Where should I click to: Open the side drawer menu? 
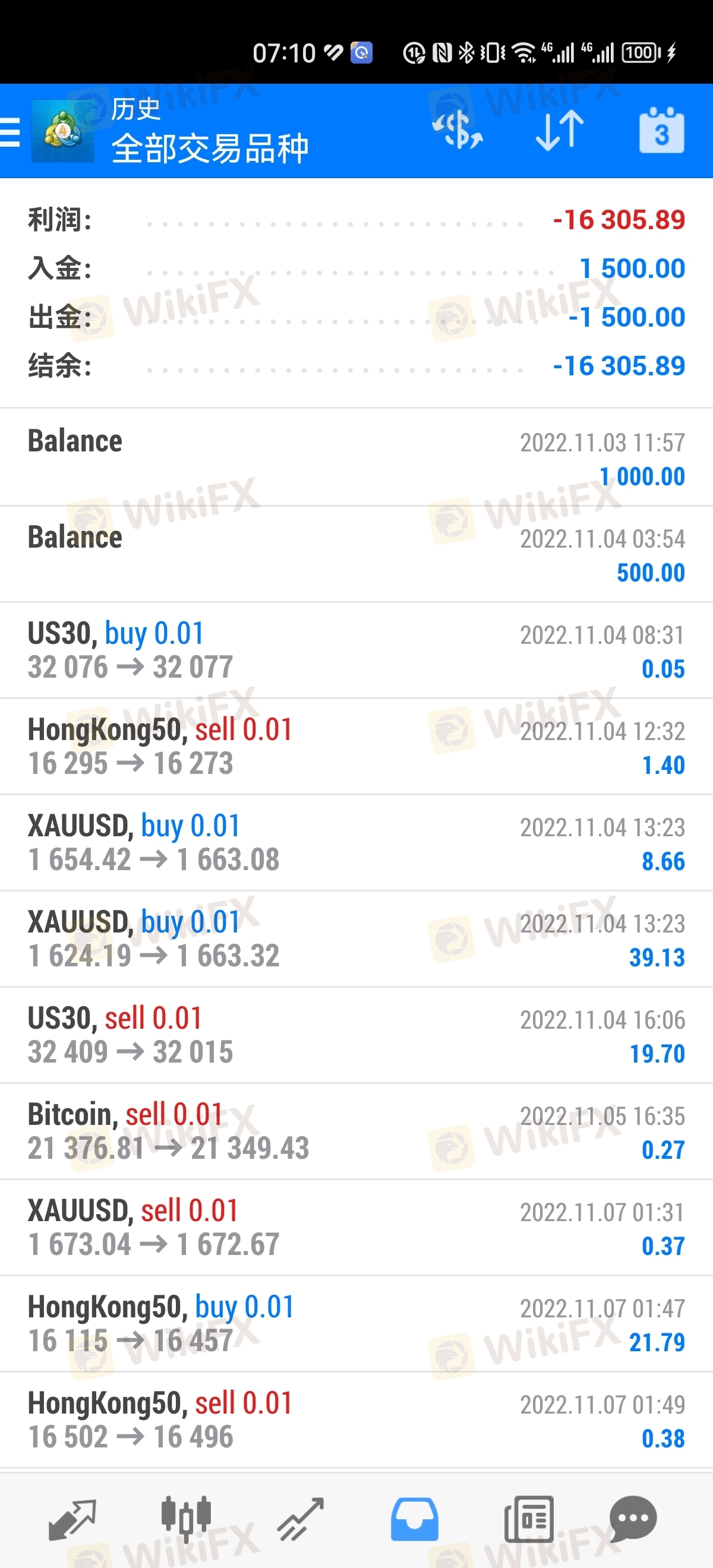point(11,131)
